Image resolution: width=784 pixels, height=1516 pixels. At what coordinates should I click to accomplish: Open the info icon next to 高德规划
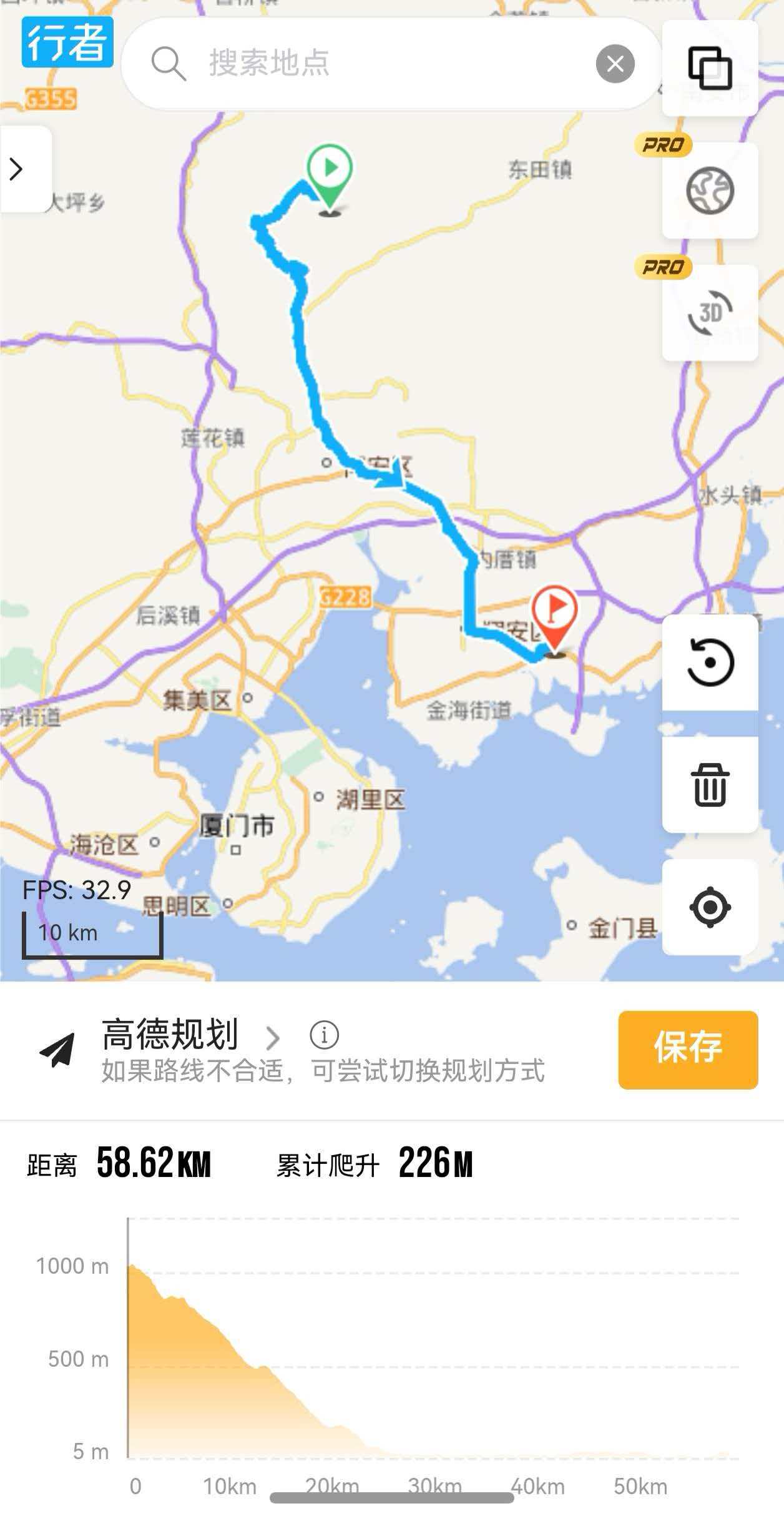tap(324, 1035)
